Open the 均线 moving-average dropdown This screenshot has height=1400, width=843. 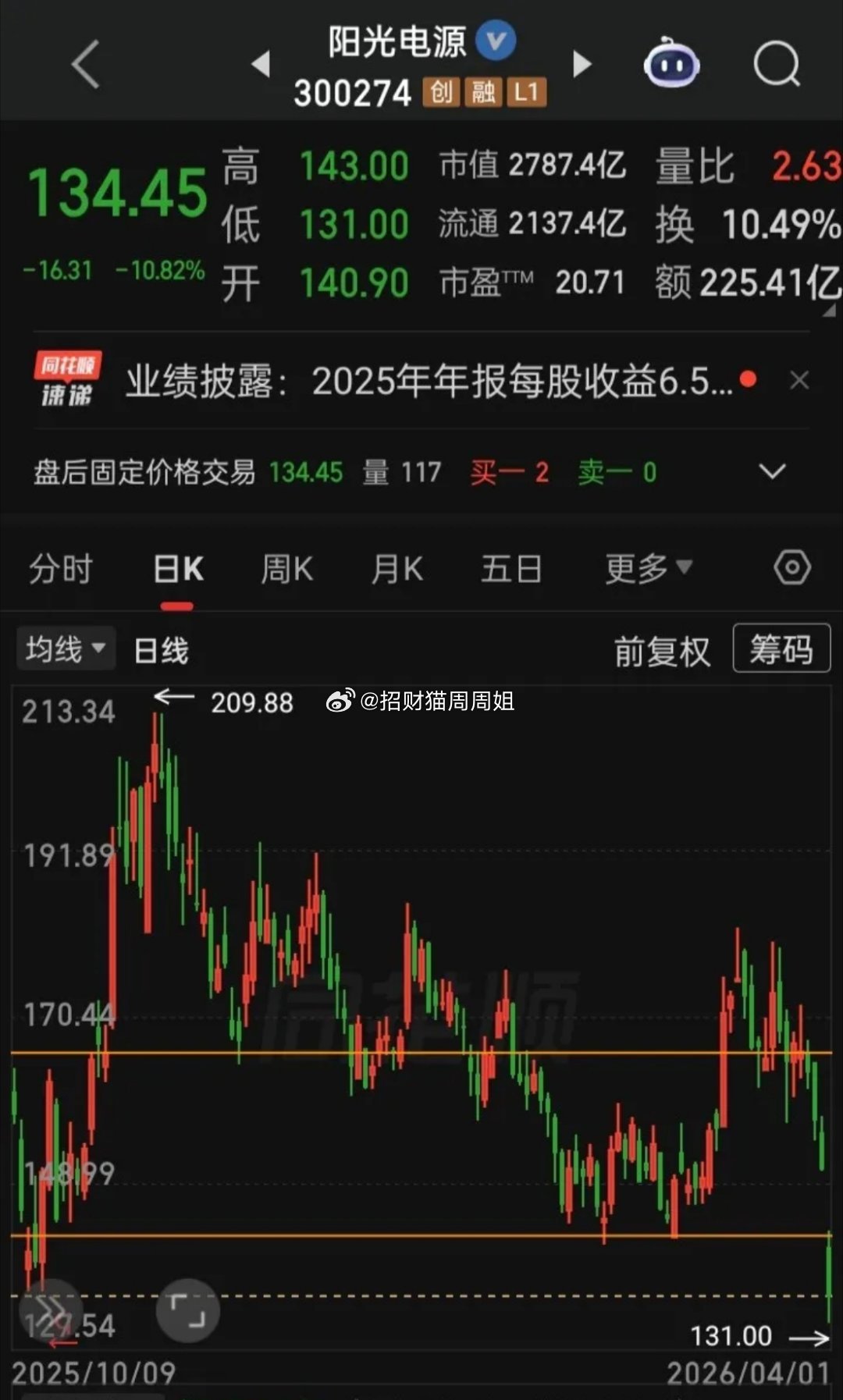click(x=66, y=648)
